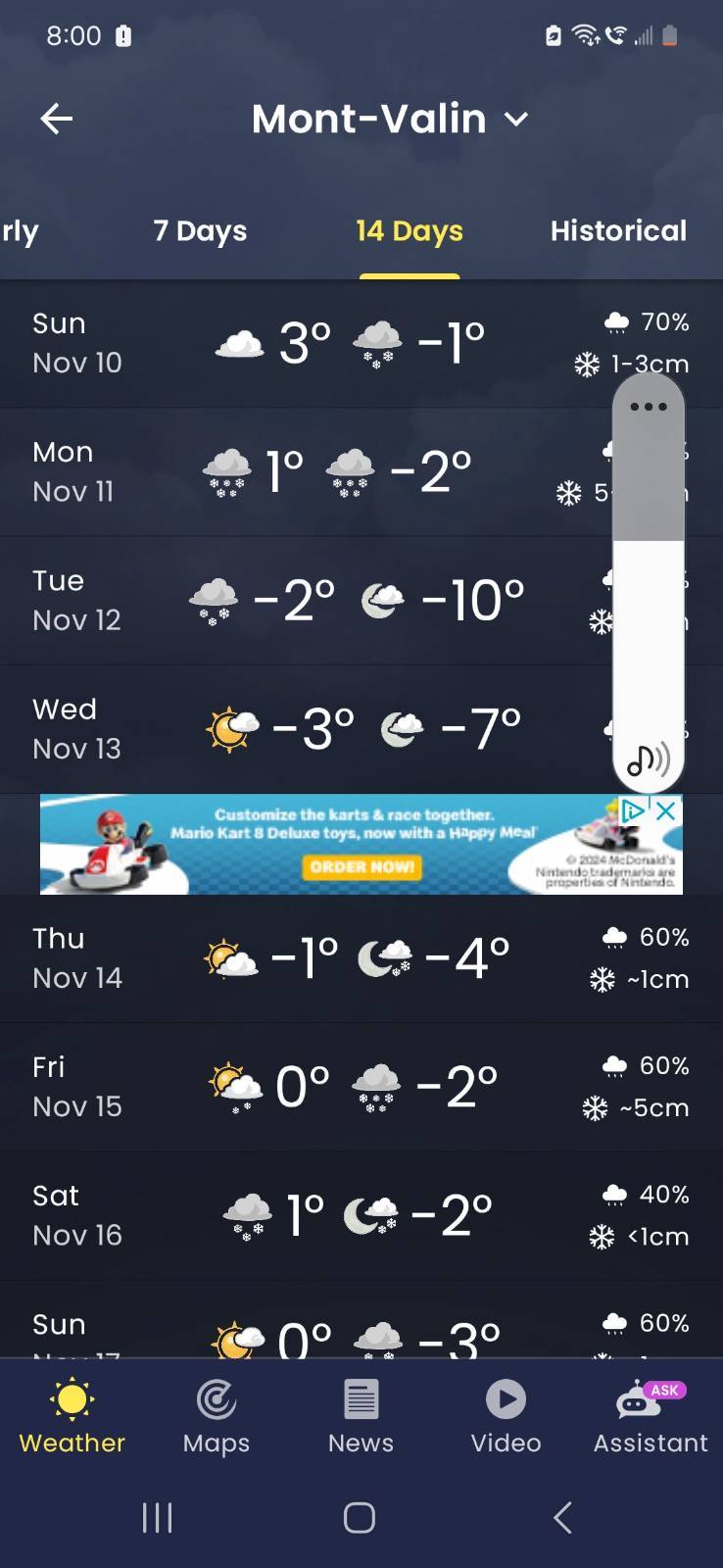The image size is (723, 1568).
Task: Close the Mario Kart ad banner
Action: click(x=666, y=810)
